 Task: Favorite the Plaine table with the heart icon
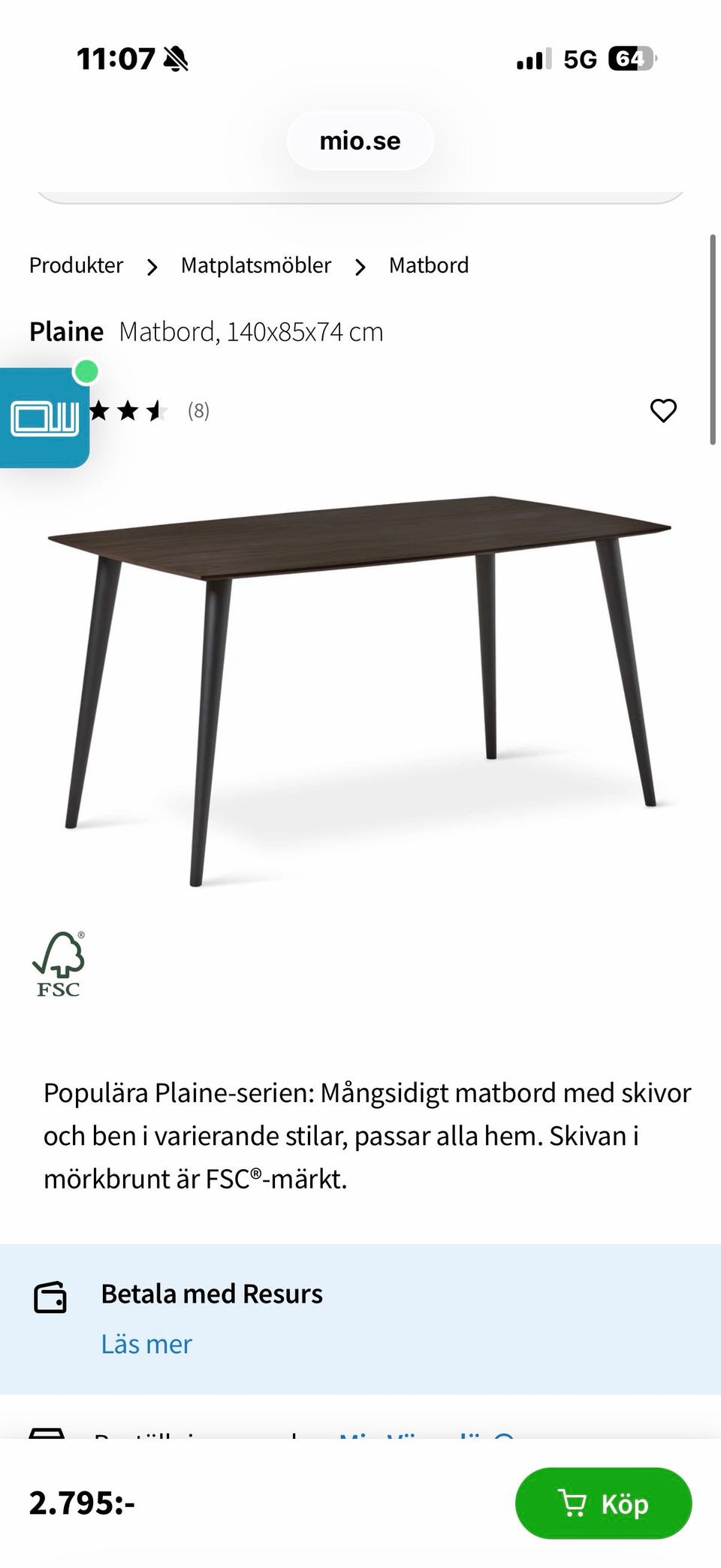663,410
